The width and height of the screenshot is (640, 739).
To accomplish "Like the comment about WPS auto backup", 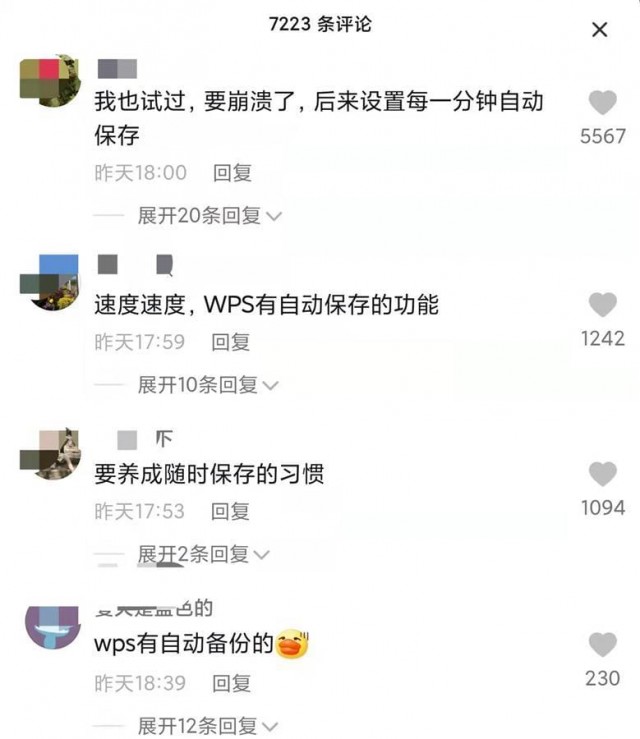I will (x=602, y=645).
